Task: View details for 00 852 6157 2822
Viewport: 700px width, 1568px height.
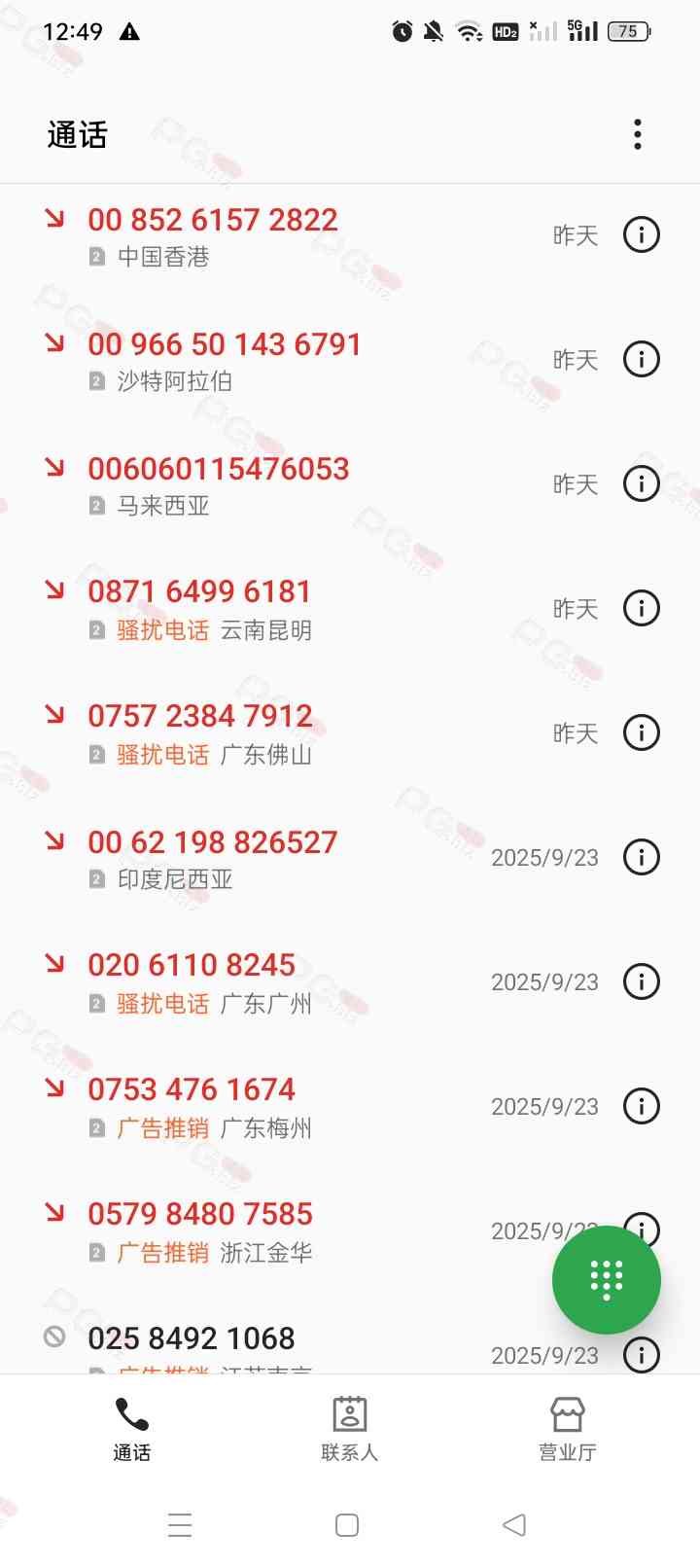Action: 641,234
